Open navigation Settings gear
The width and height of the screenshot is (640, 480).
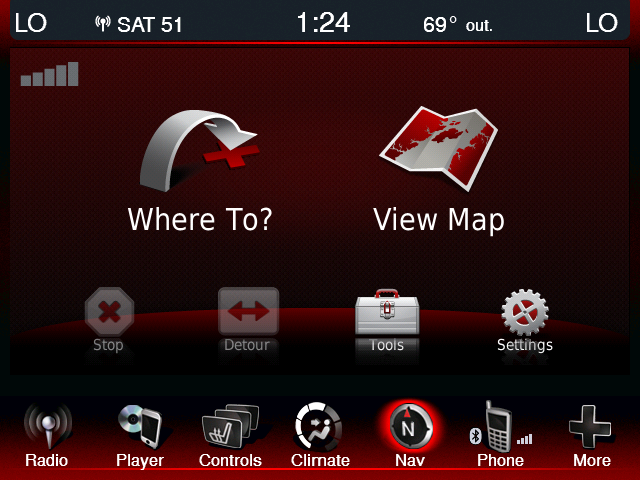point(524,320)
